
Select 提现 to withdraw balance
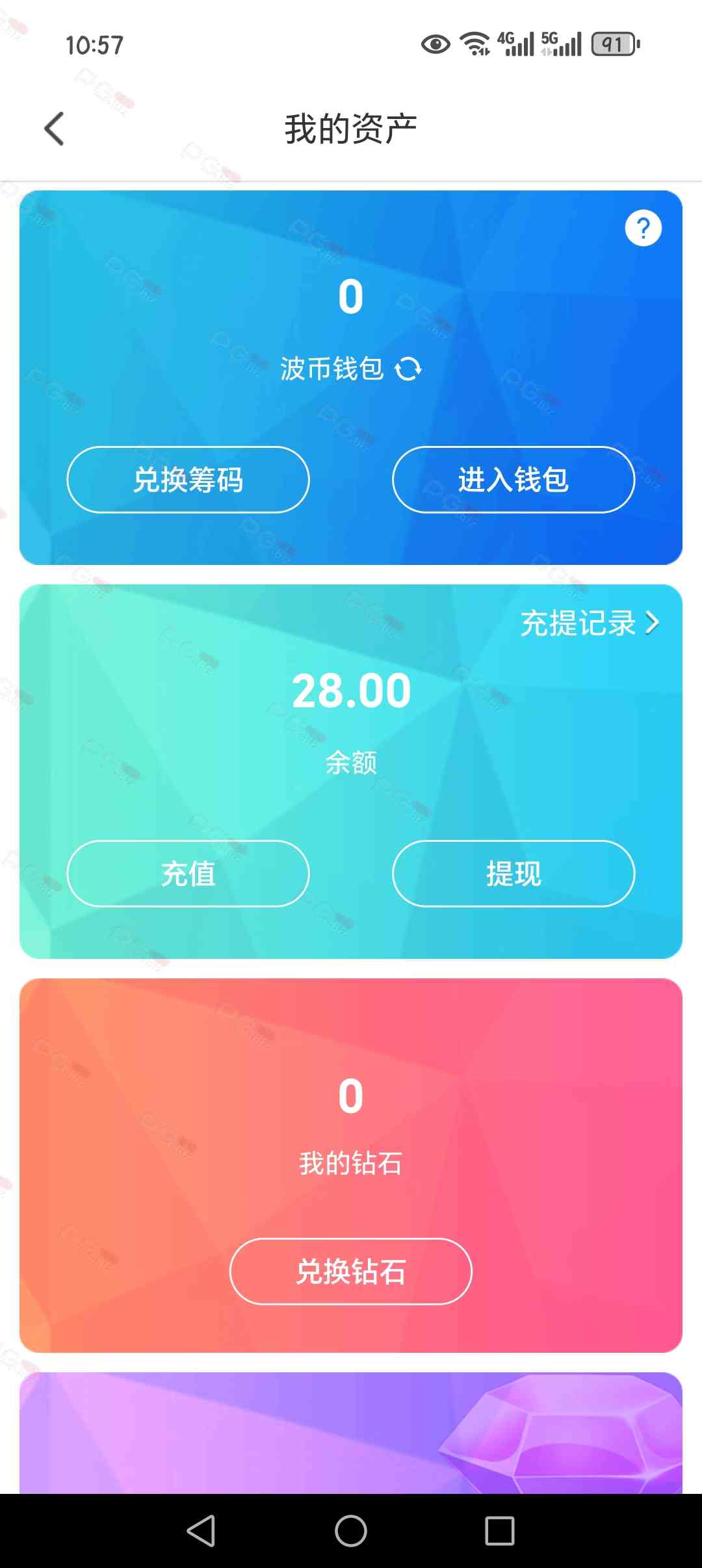click(513, 874)
